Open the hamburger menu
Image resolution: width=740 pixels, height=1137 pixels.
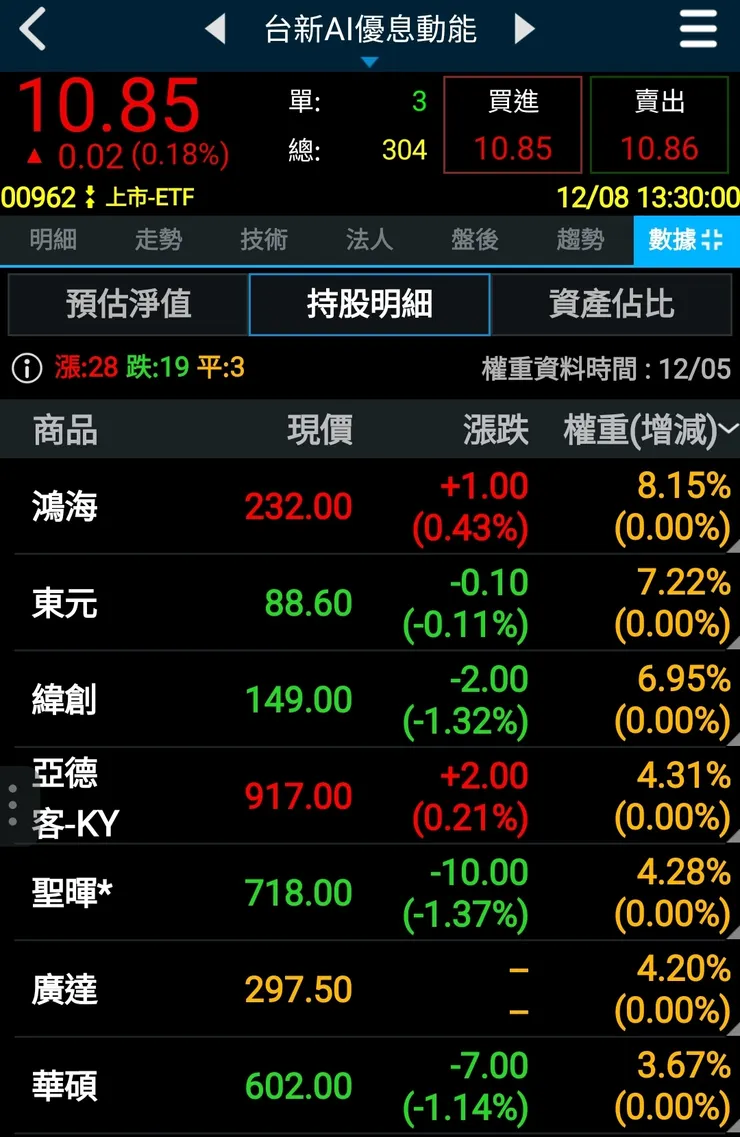pos(697,29)
